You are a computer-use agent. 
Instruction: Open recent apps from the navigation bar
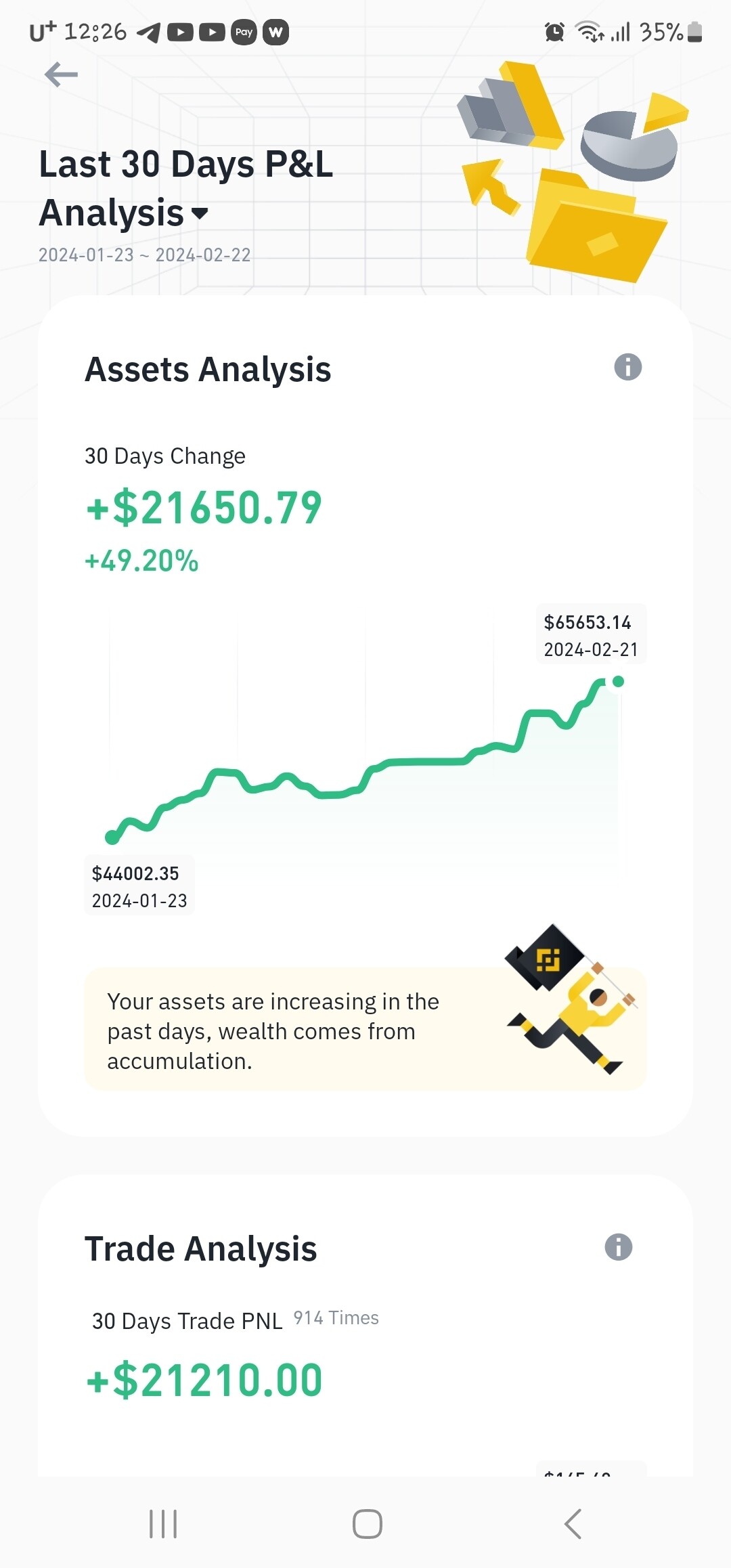[163, 1524]
